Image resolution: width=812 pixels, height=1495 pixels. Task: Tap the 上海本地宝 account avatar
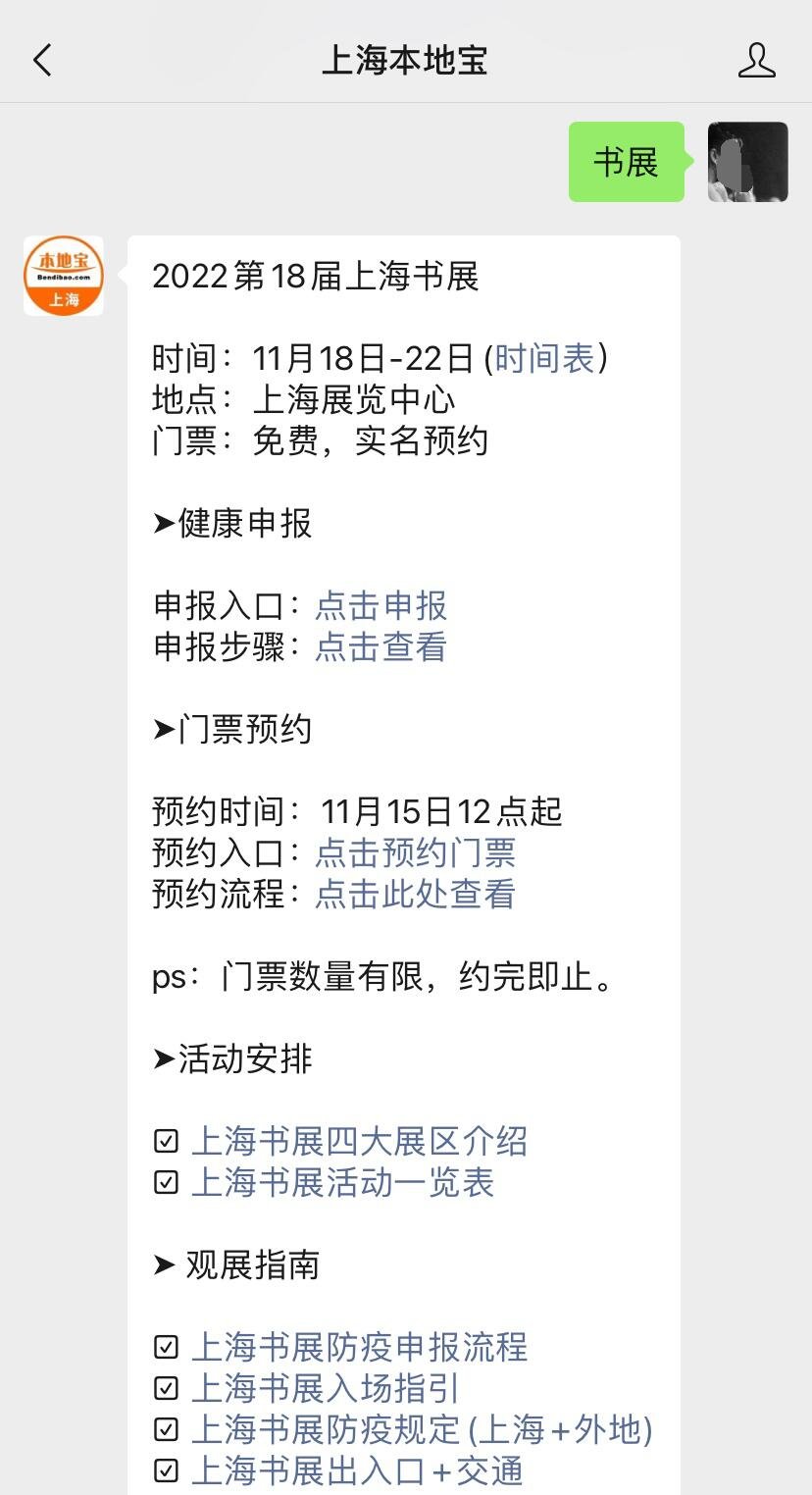point(64,276)
